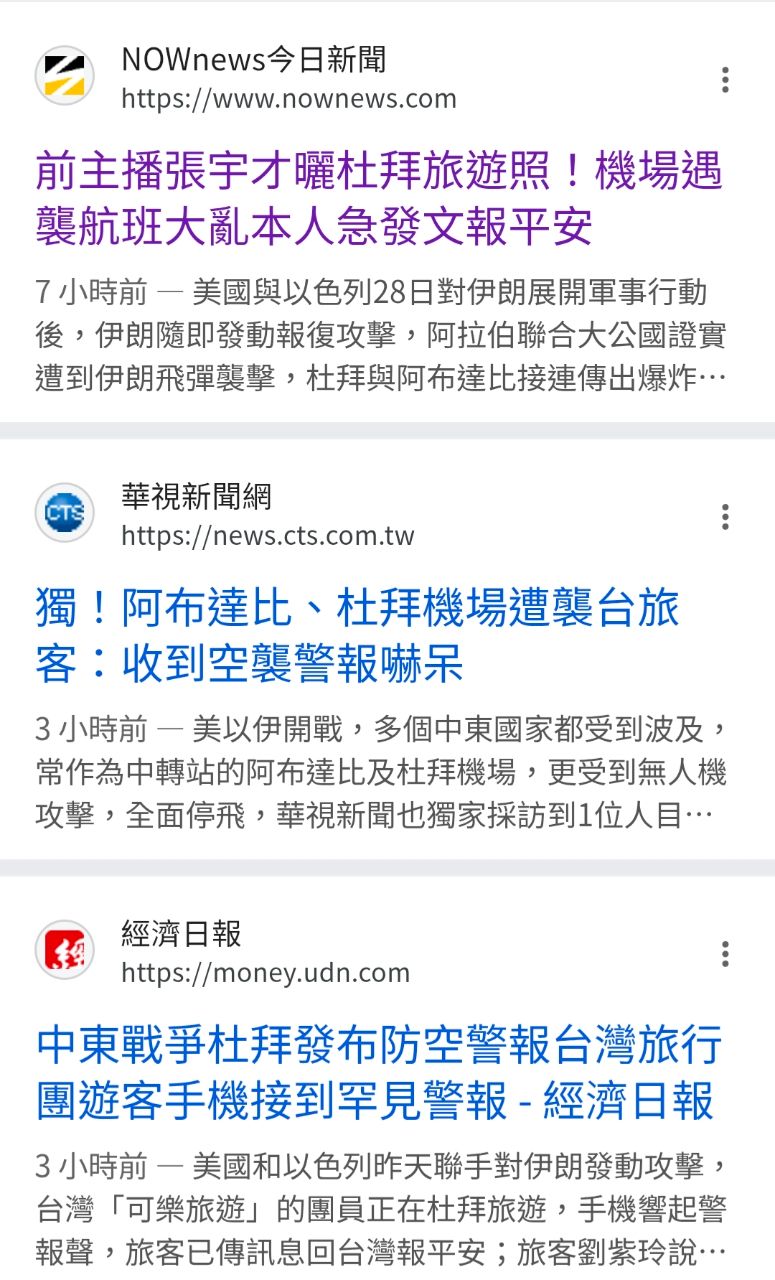Screen dimensions: 775x1280
Task: Open the money.udn.com source
Action: tap(265, 972)
